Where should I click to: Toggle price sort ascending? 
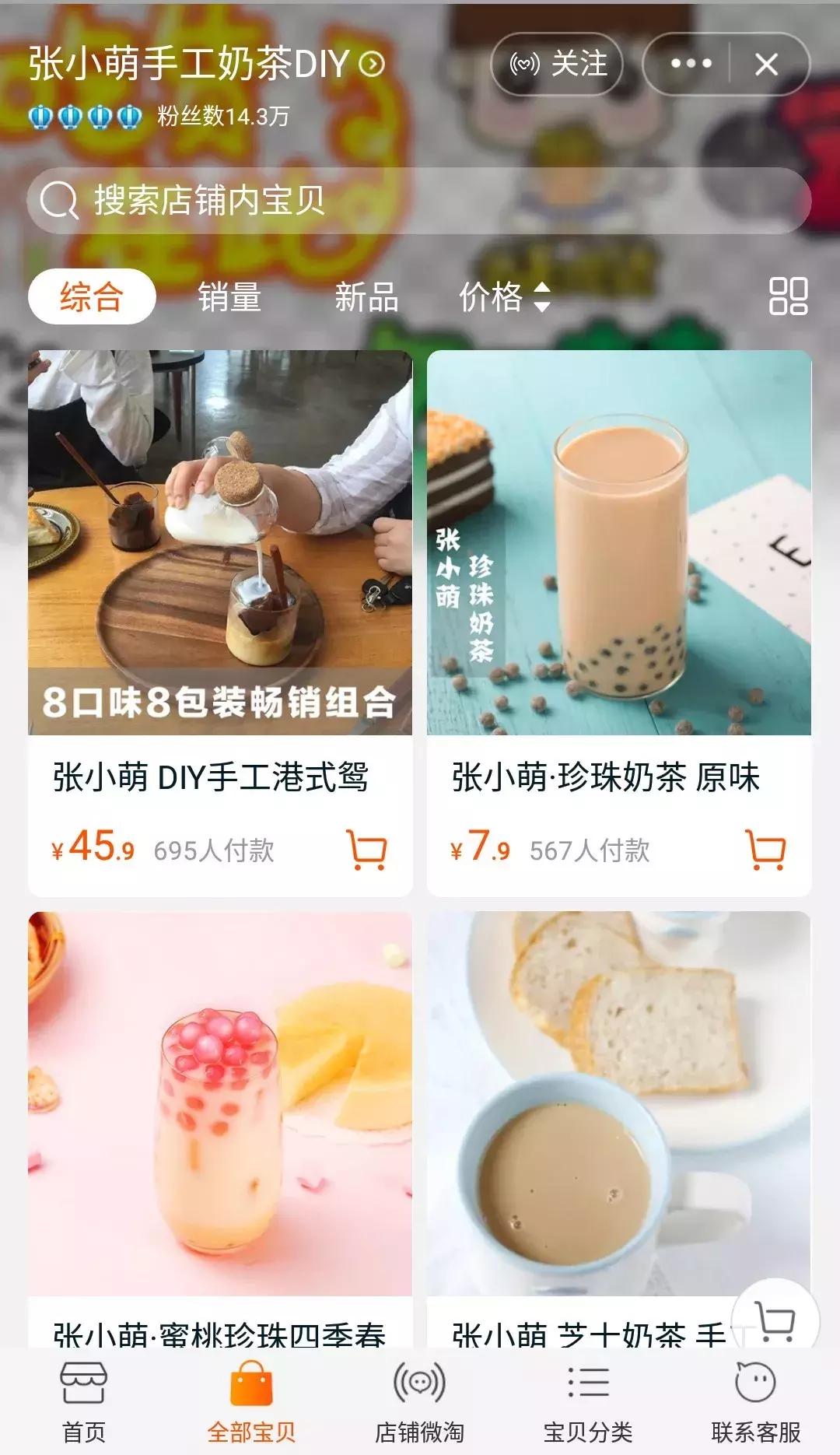(542, 288)
